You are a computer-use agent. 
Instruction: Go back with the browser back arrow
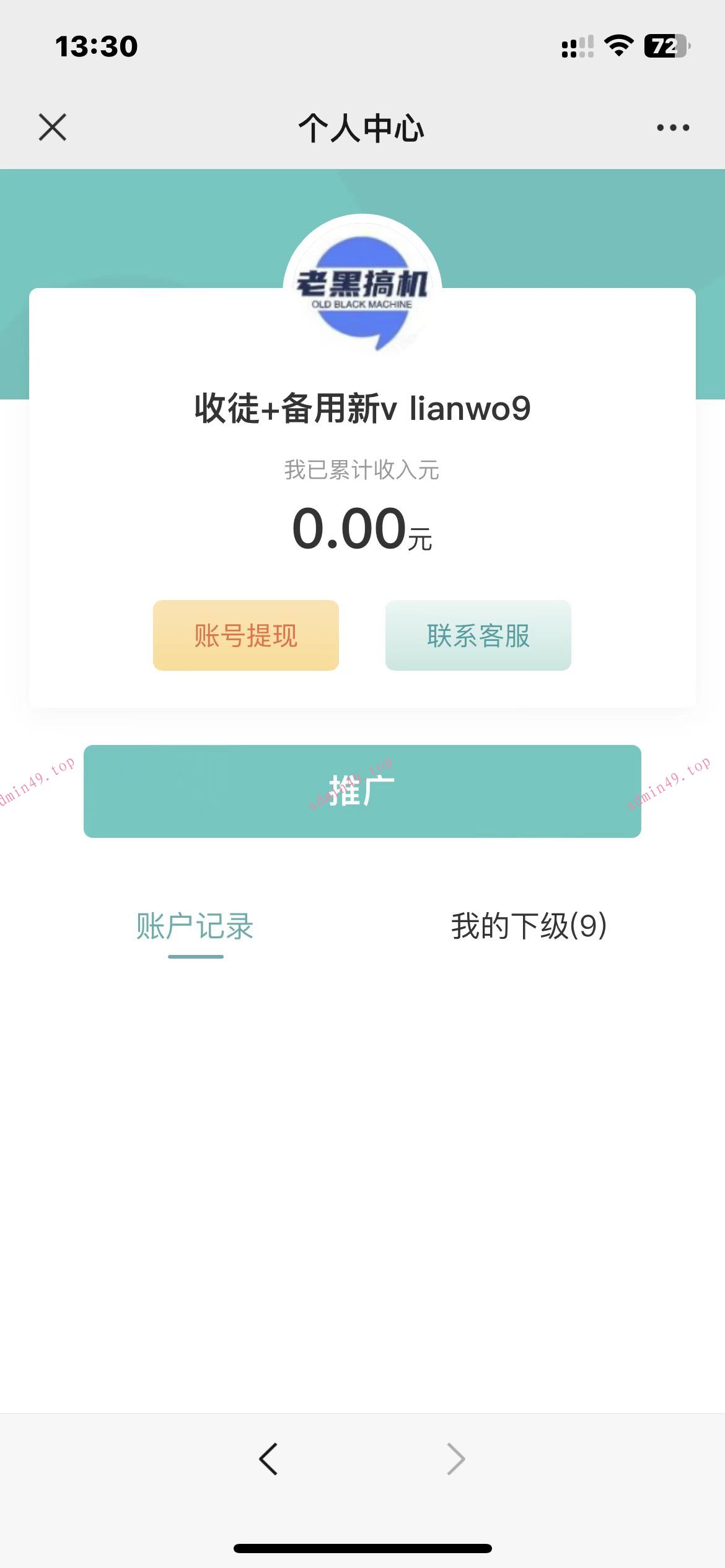[269, 1459]
